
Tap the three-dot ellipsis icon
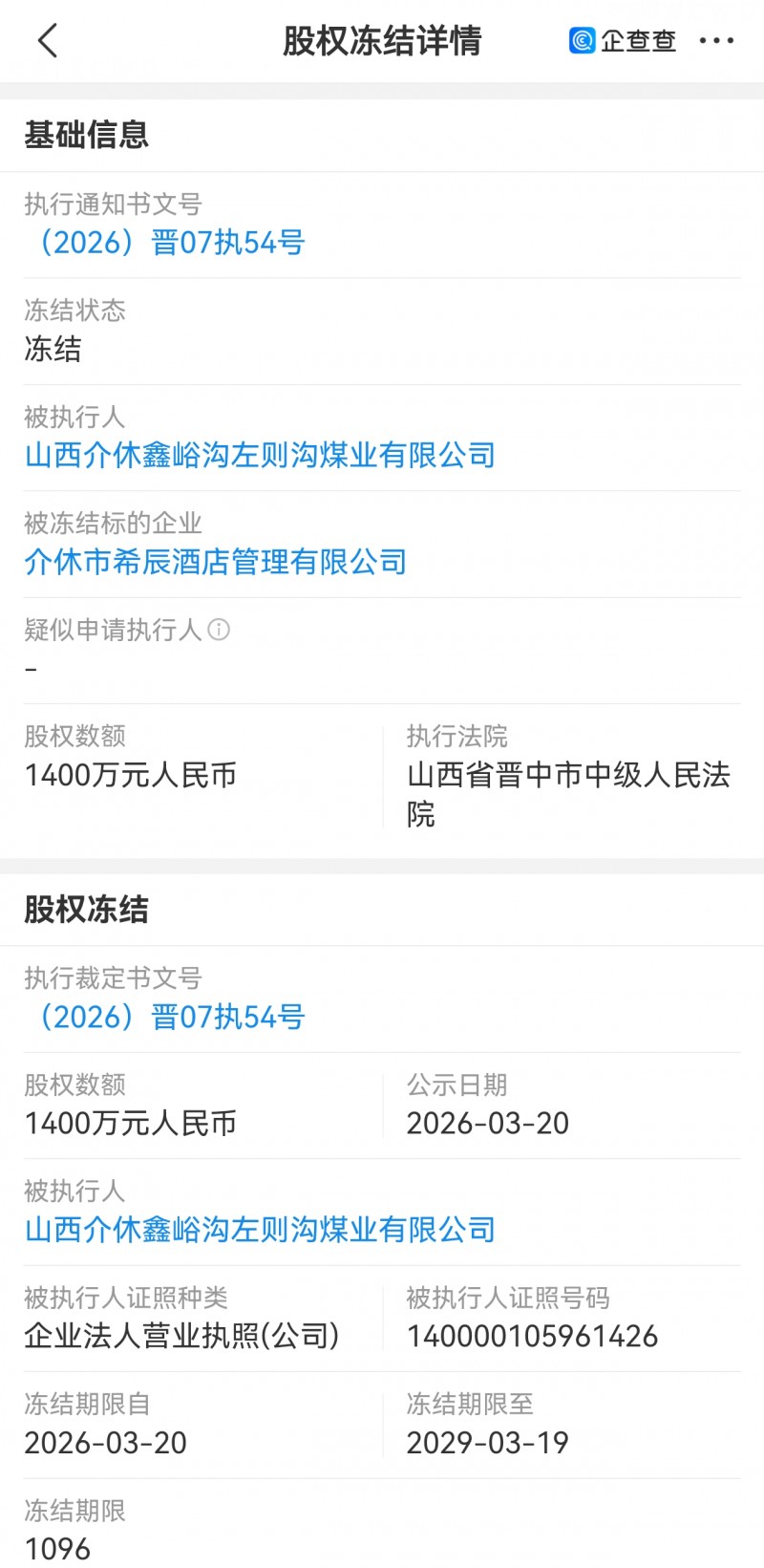tap(717, 41)
